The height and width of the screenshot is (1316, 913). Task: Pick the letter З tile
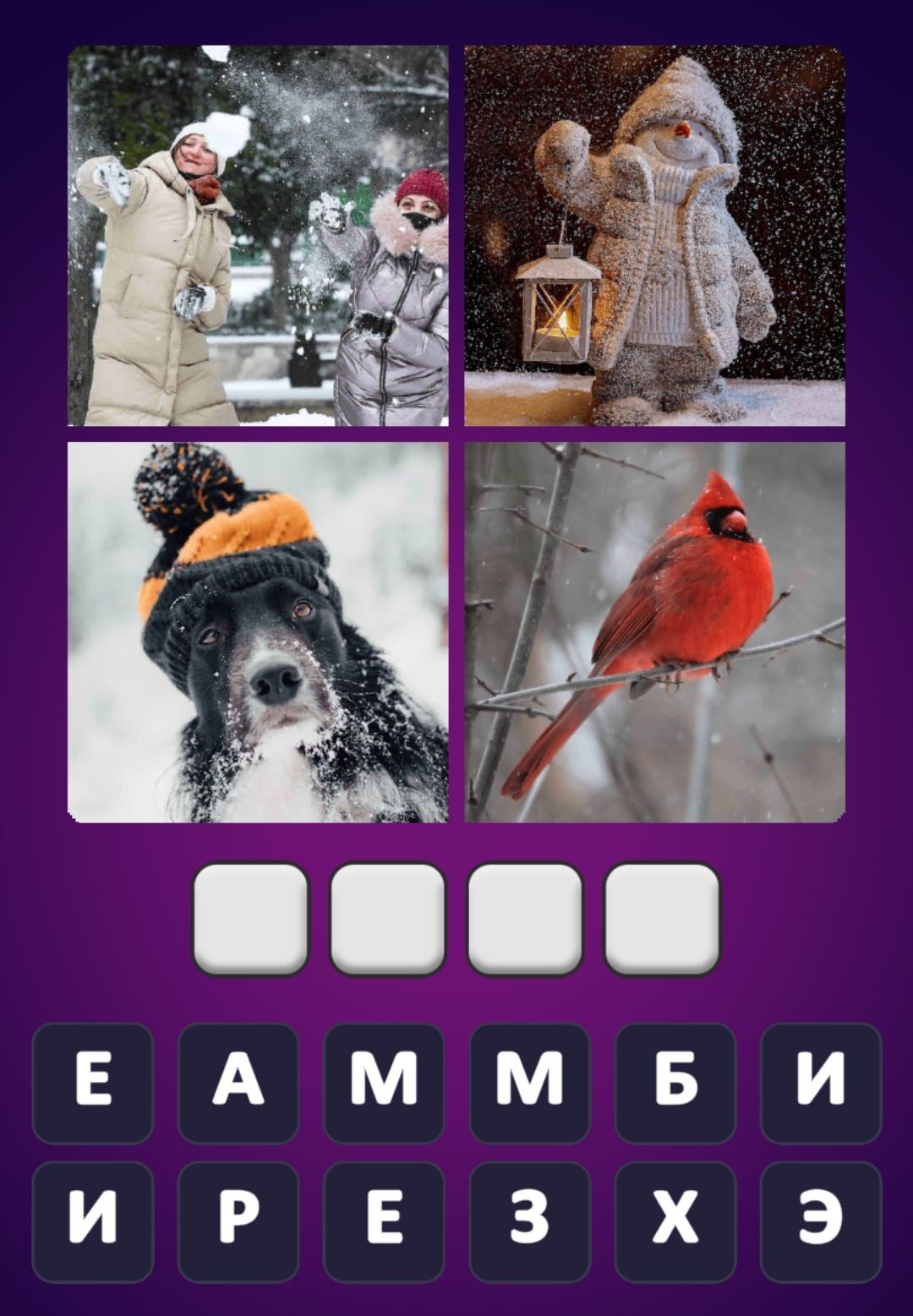click(529, 1220)
